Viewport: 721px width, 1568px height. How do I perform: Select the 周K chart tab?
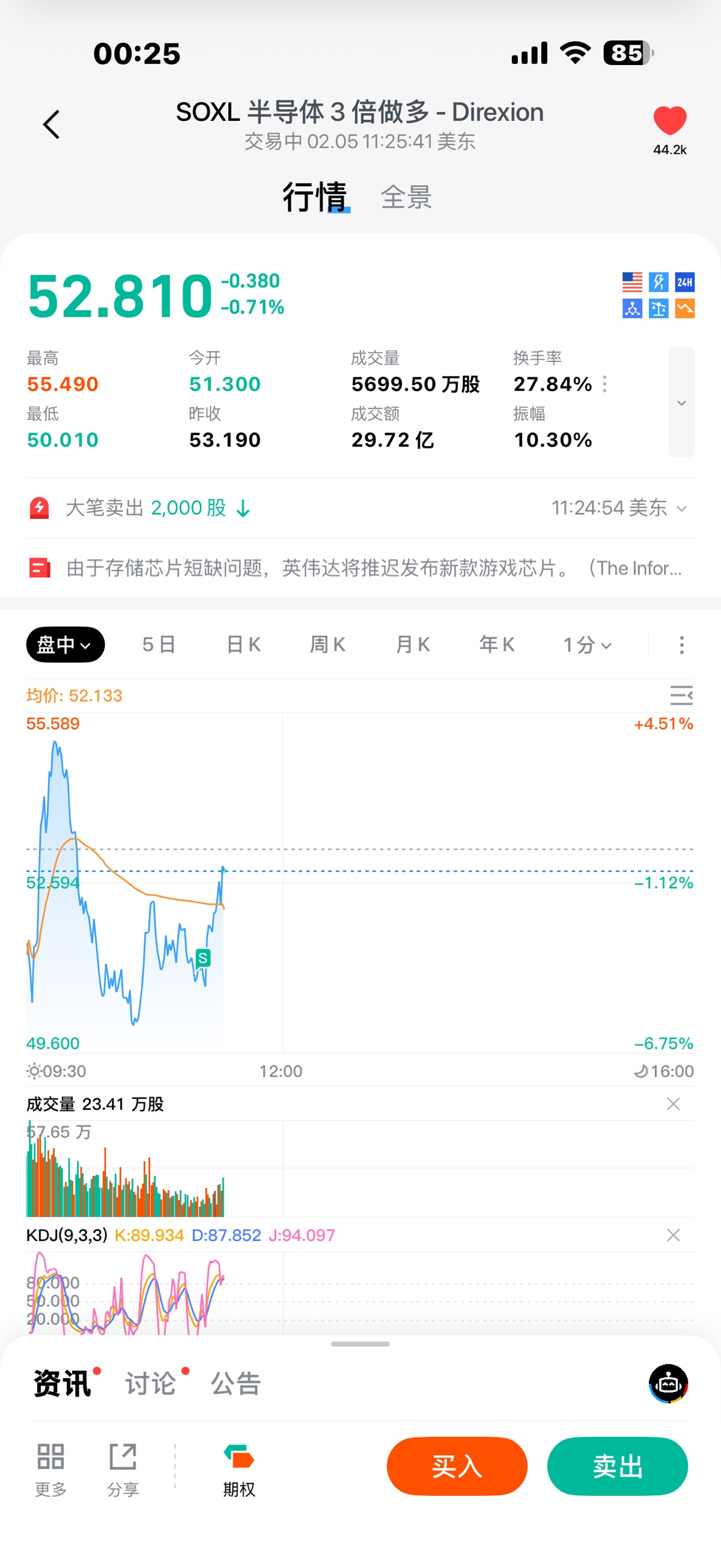328,645
